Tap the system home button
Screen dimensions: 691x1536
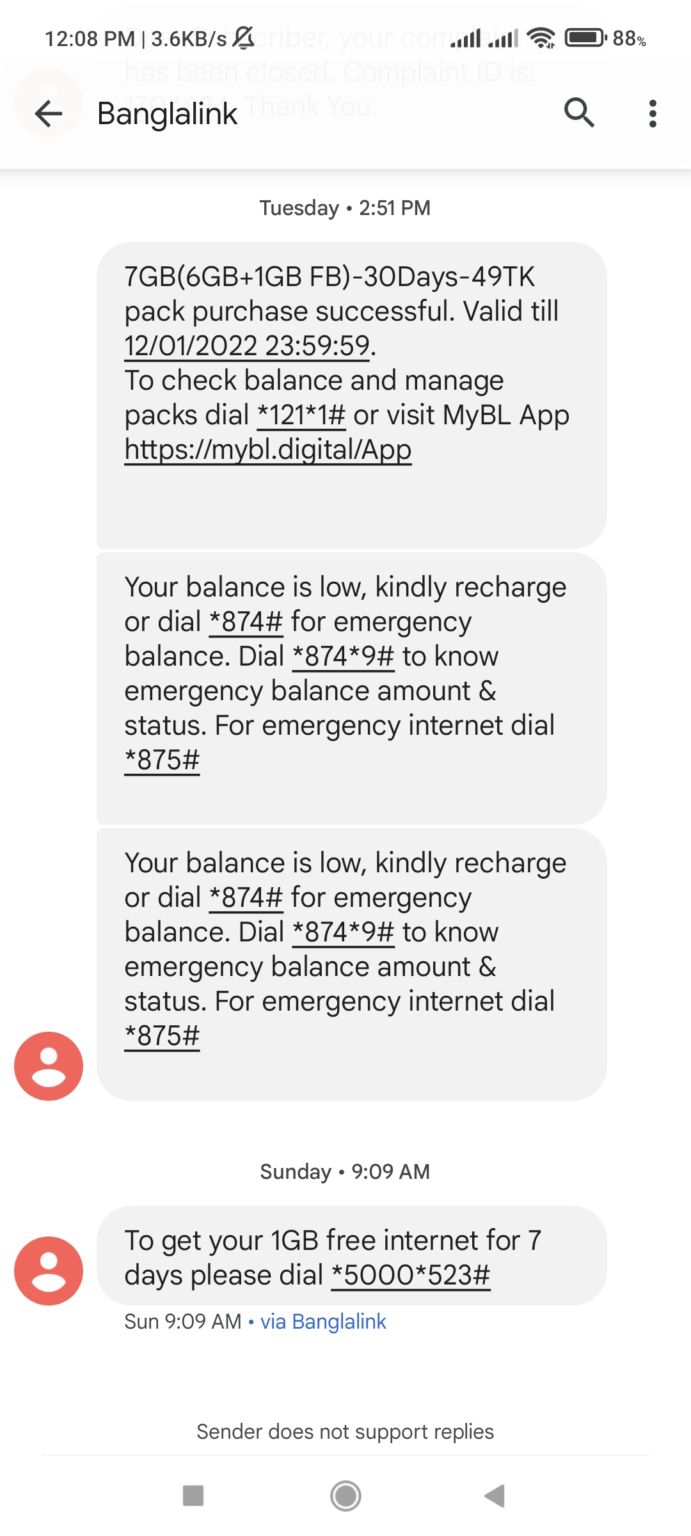(x=346, y=1495)
